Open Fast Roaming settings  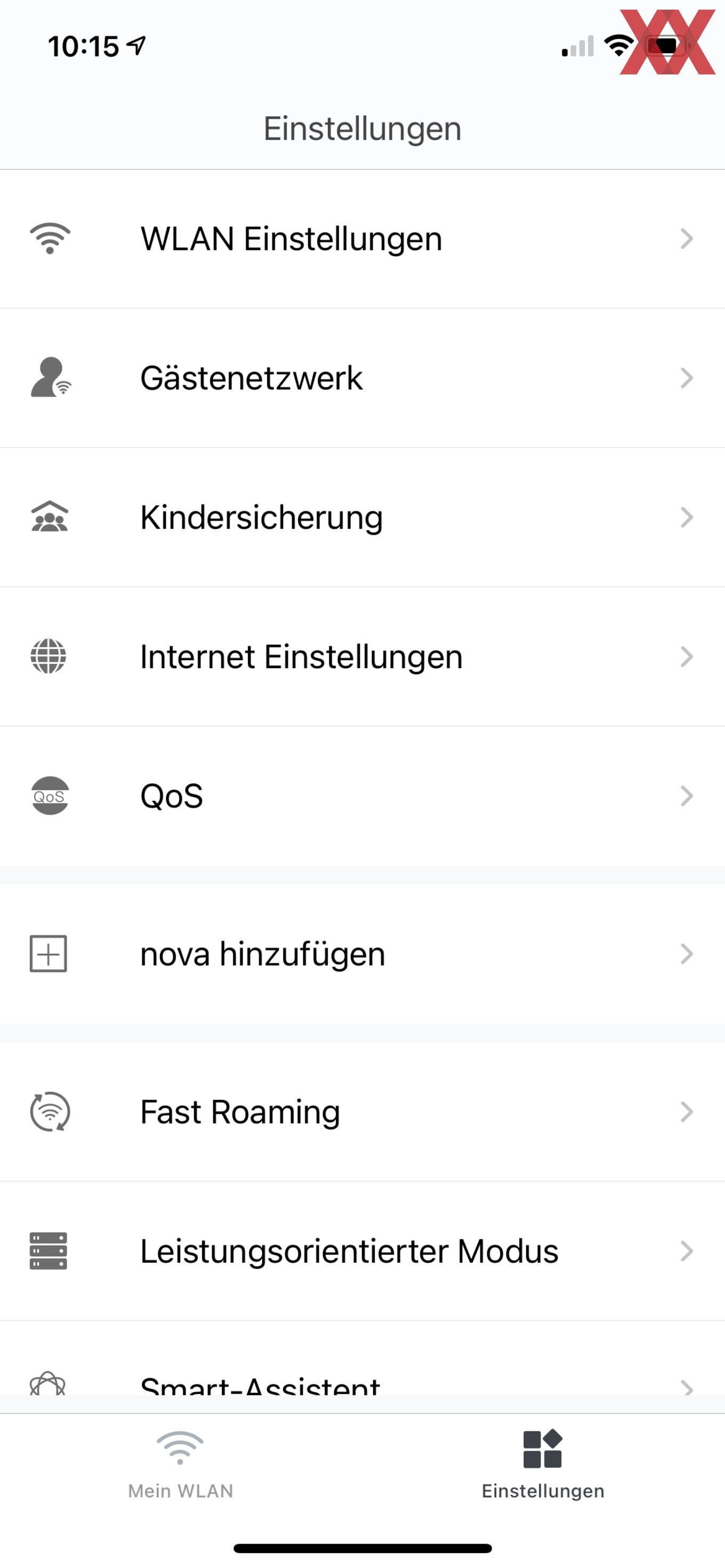coord(362,1112)
